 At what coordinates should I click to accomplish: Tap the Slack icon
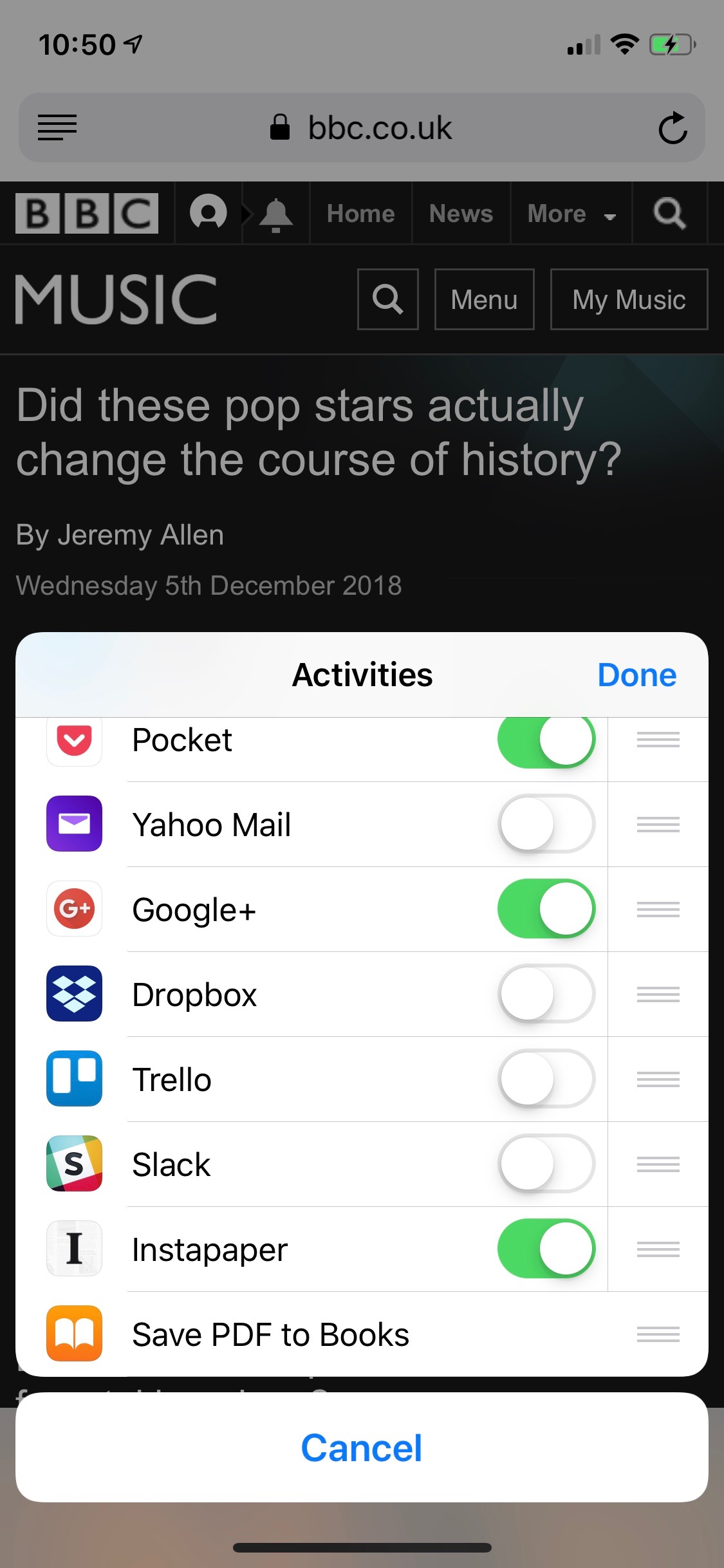pyautogui.click(x=74, y=1164)
